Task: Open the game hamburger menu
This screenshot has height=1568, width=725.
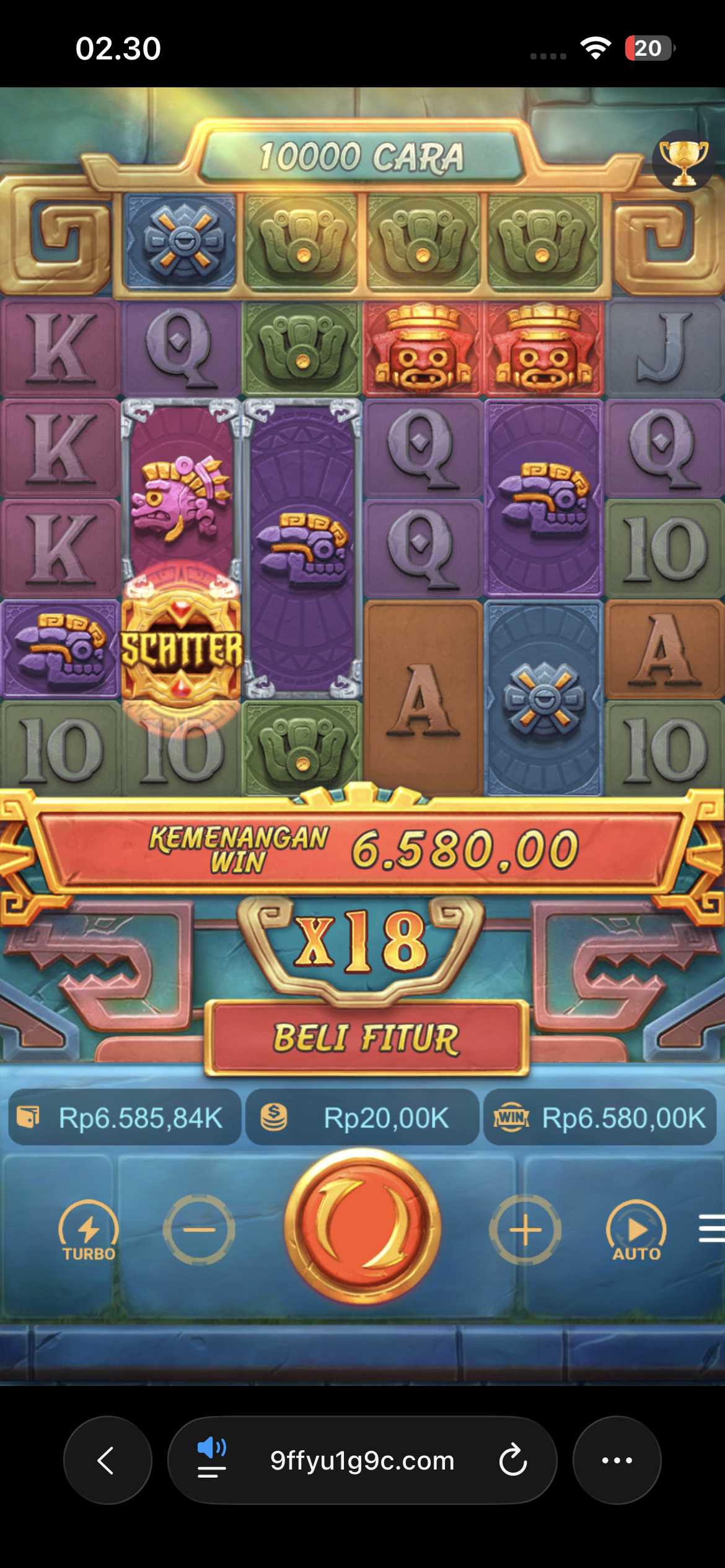Action: click(x=711, y=1229)
